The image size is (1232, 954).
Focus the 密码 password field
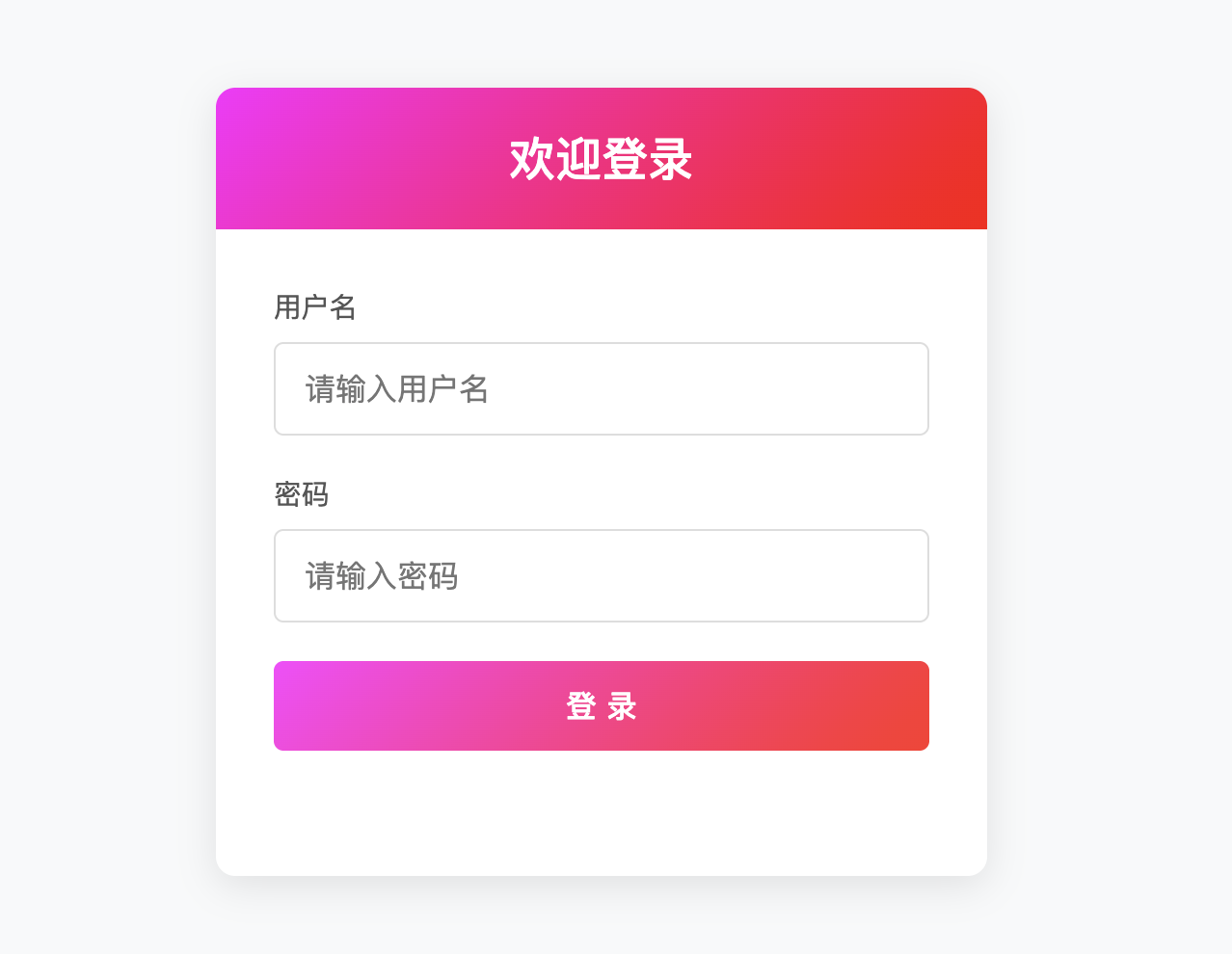pos(601,575)
